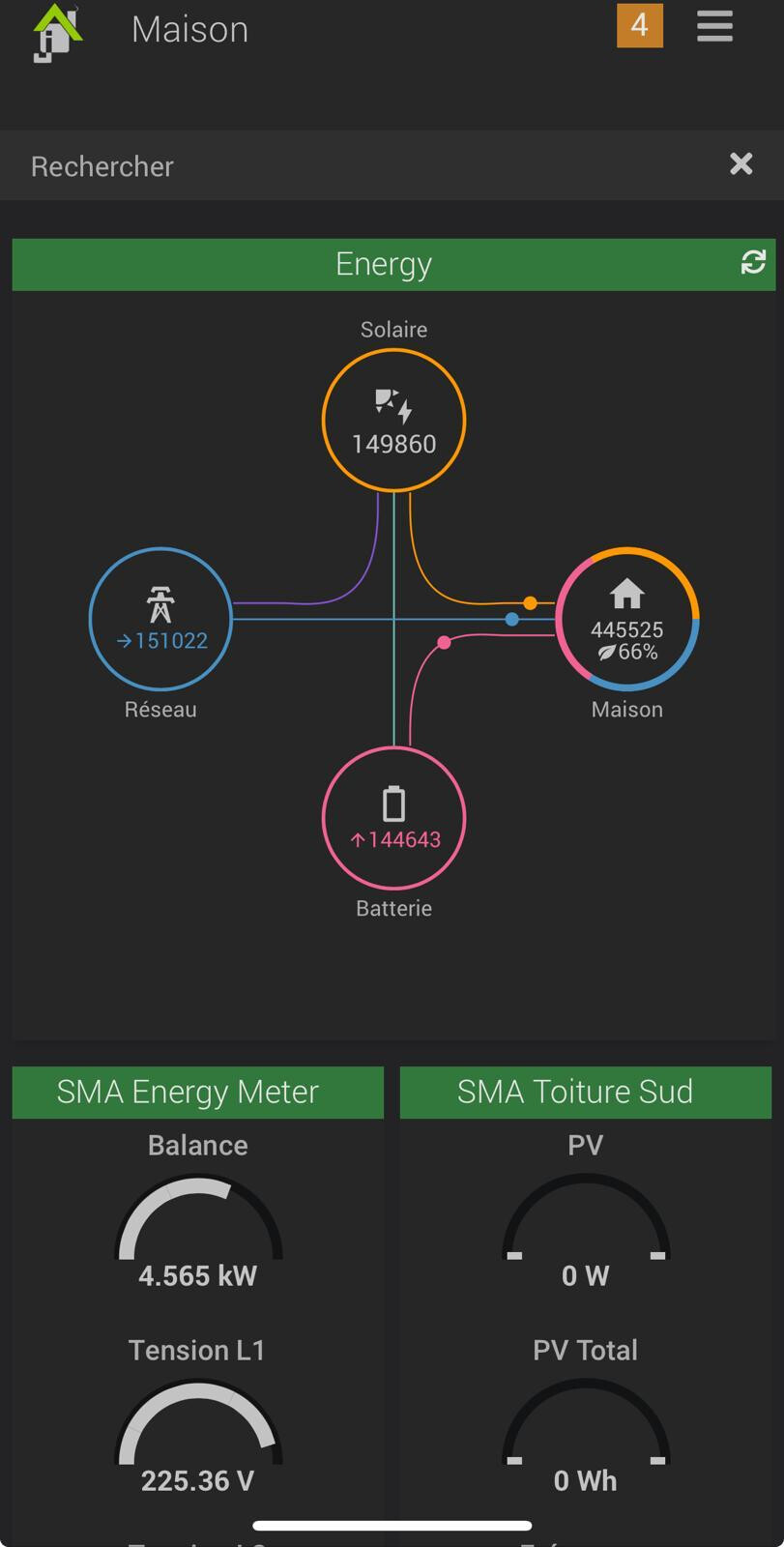Image resolution: width=784 pixels, height=1547 pixels.
Task: Open the PV gauge of SMA Toiture Sud
Action: 585,1221
